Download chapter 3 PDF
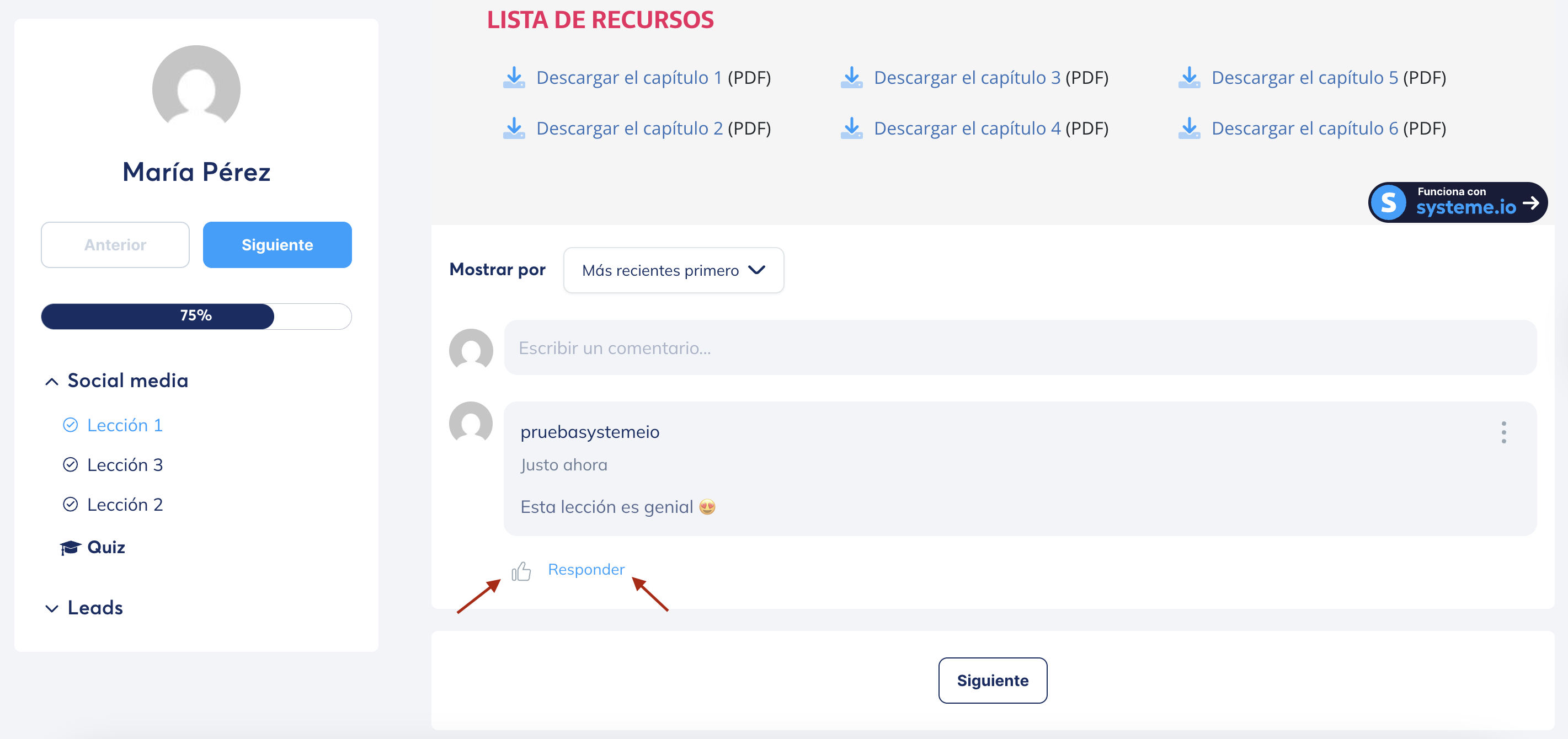The height and width of the screenshot is (739, 1568). 966,78
